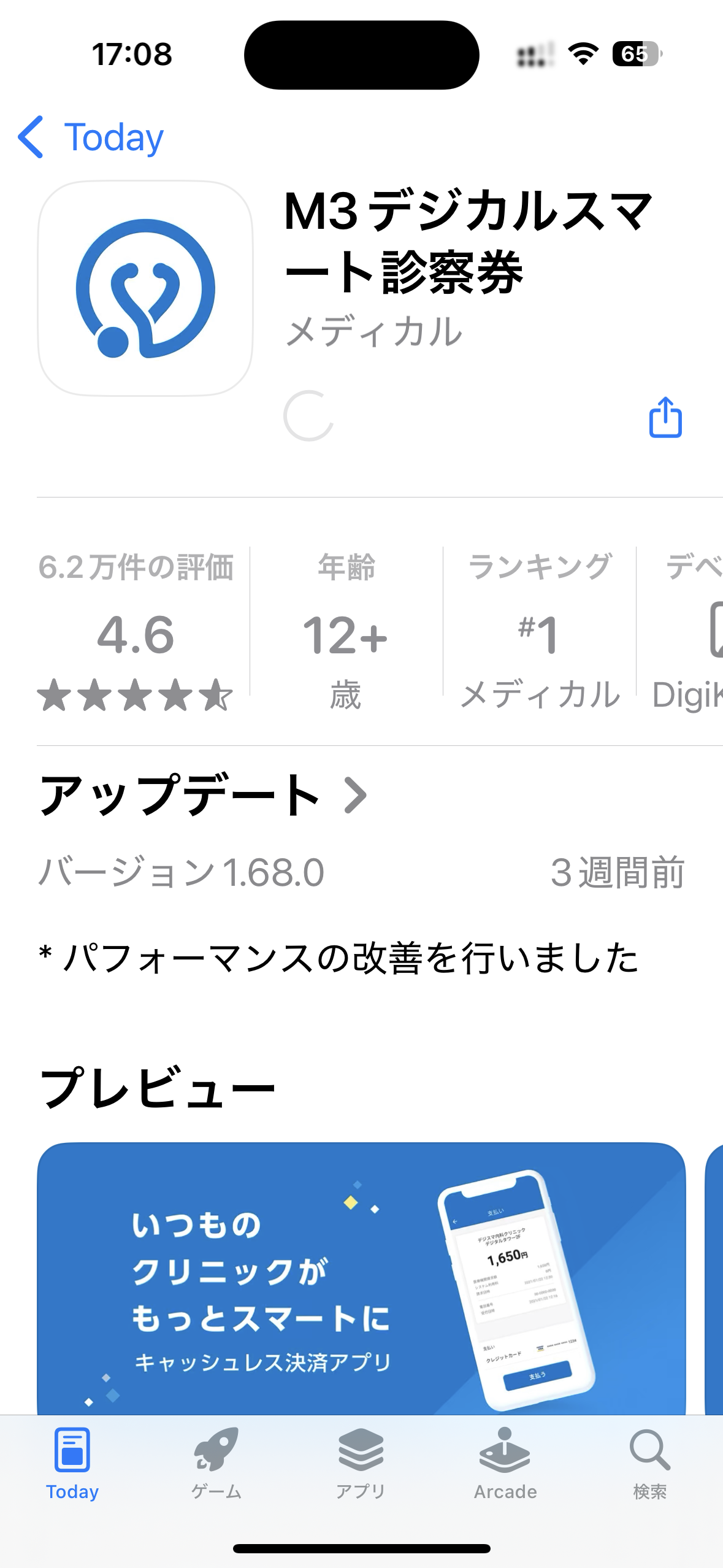The width and height of the screenshot is (723, 1568).
Task: Switch to the Today tab
Action: pyautogui.click(x=72, y=1464)
